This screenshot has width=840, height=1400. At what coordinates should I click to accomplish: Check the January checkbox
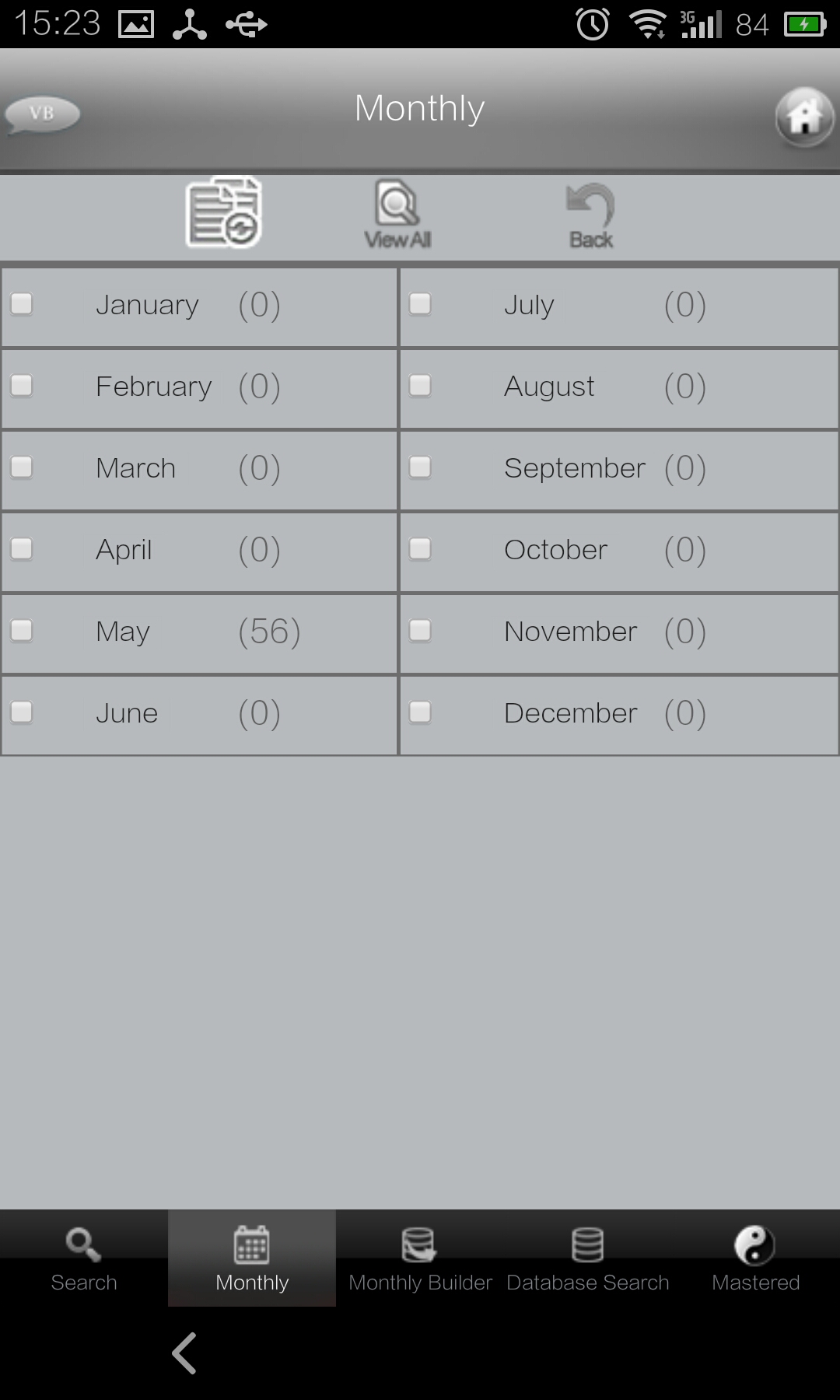tap(22, 304)
